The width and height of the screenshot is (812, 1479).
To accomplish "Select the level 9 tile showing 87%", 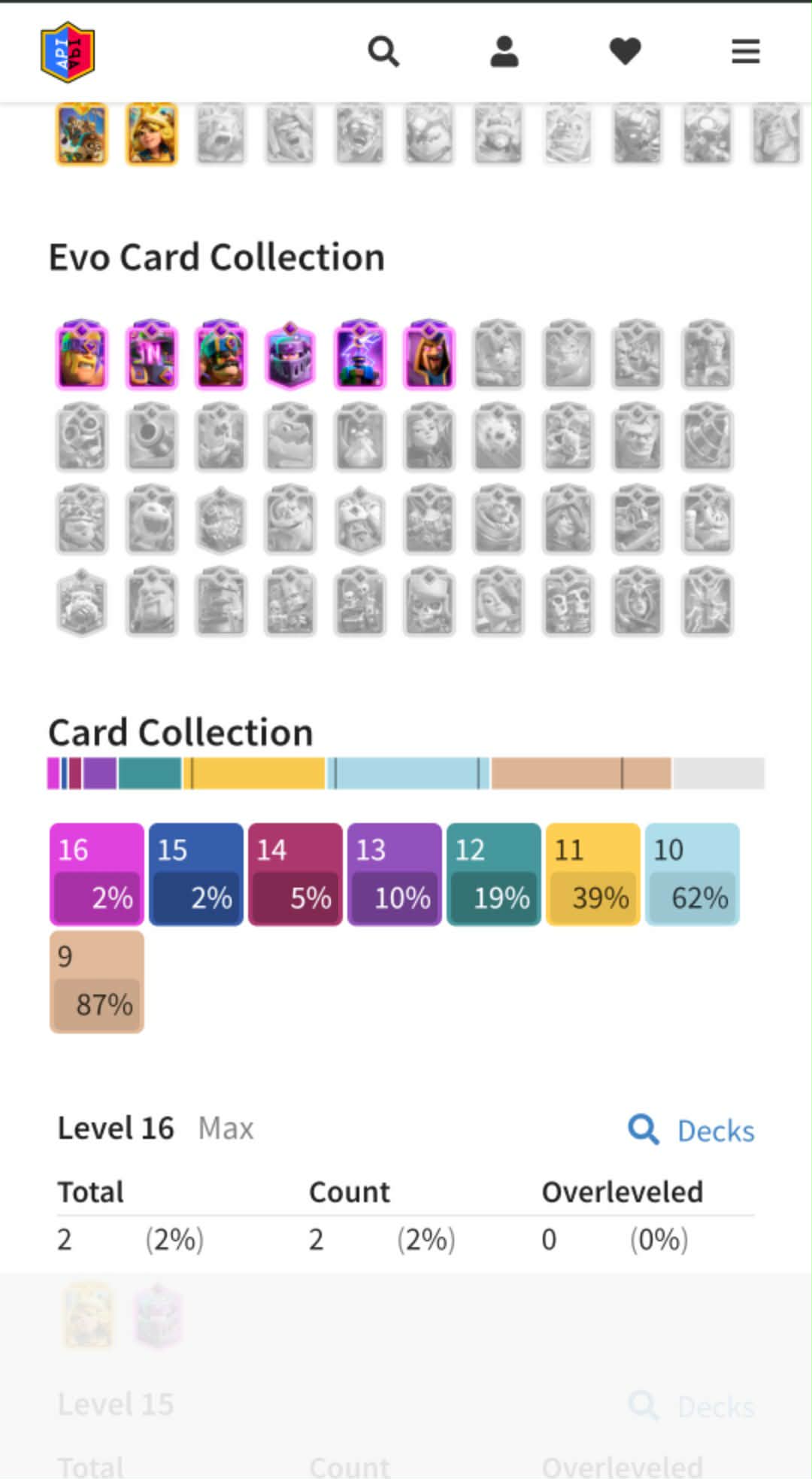I will (96, 981).
